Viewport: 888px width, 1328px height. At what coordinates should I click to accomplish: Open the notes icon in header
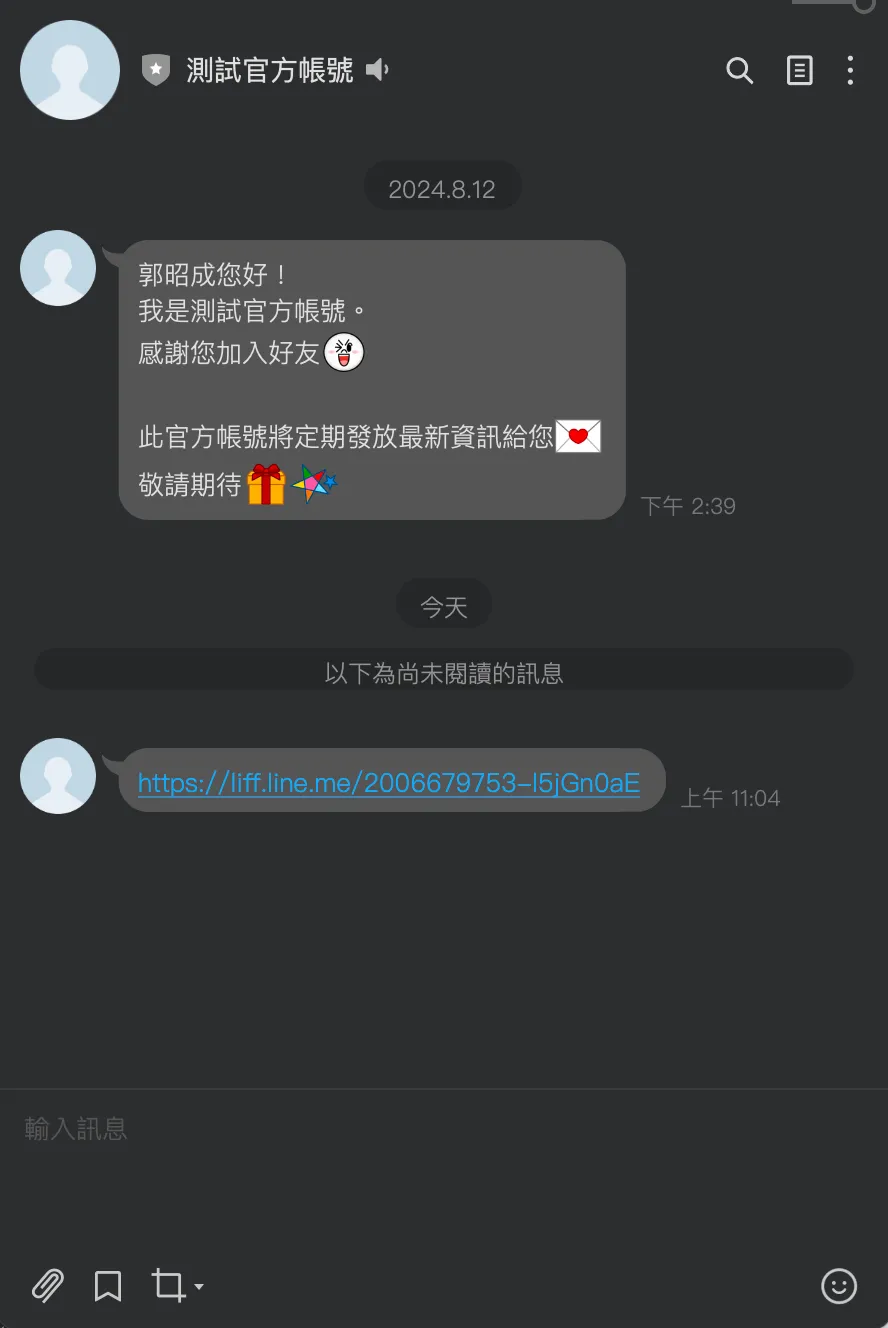[x=799, y=70]
